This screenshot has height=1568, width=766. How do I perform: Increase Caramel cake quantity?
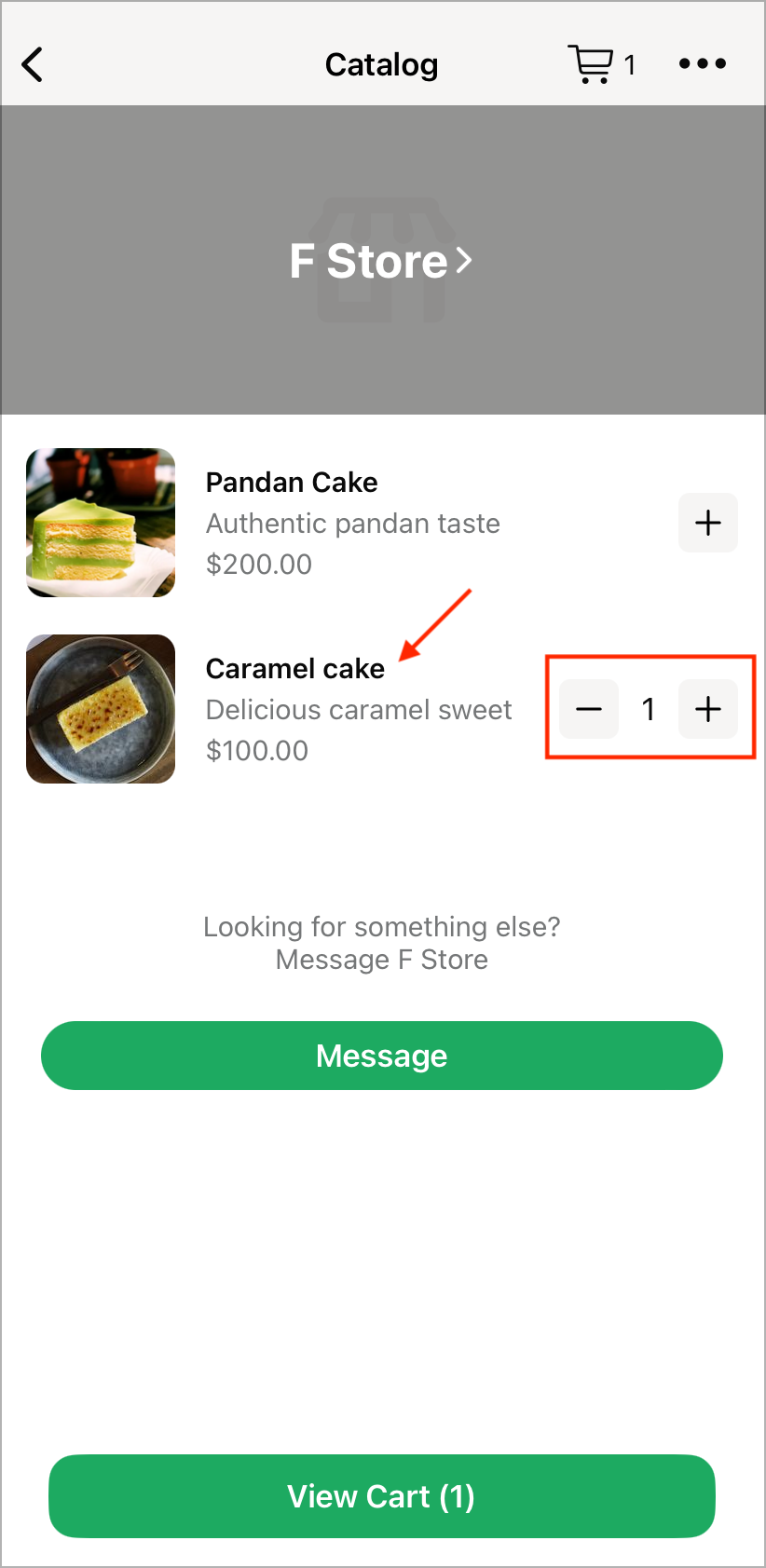pos(708,709)
